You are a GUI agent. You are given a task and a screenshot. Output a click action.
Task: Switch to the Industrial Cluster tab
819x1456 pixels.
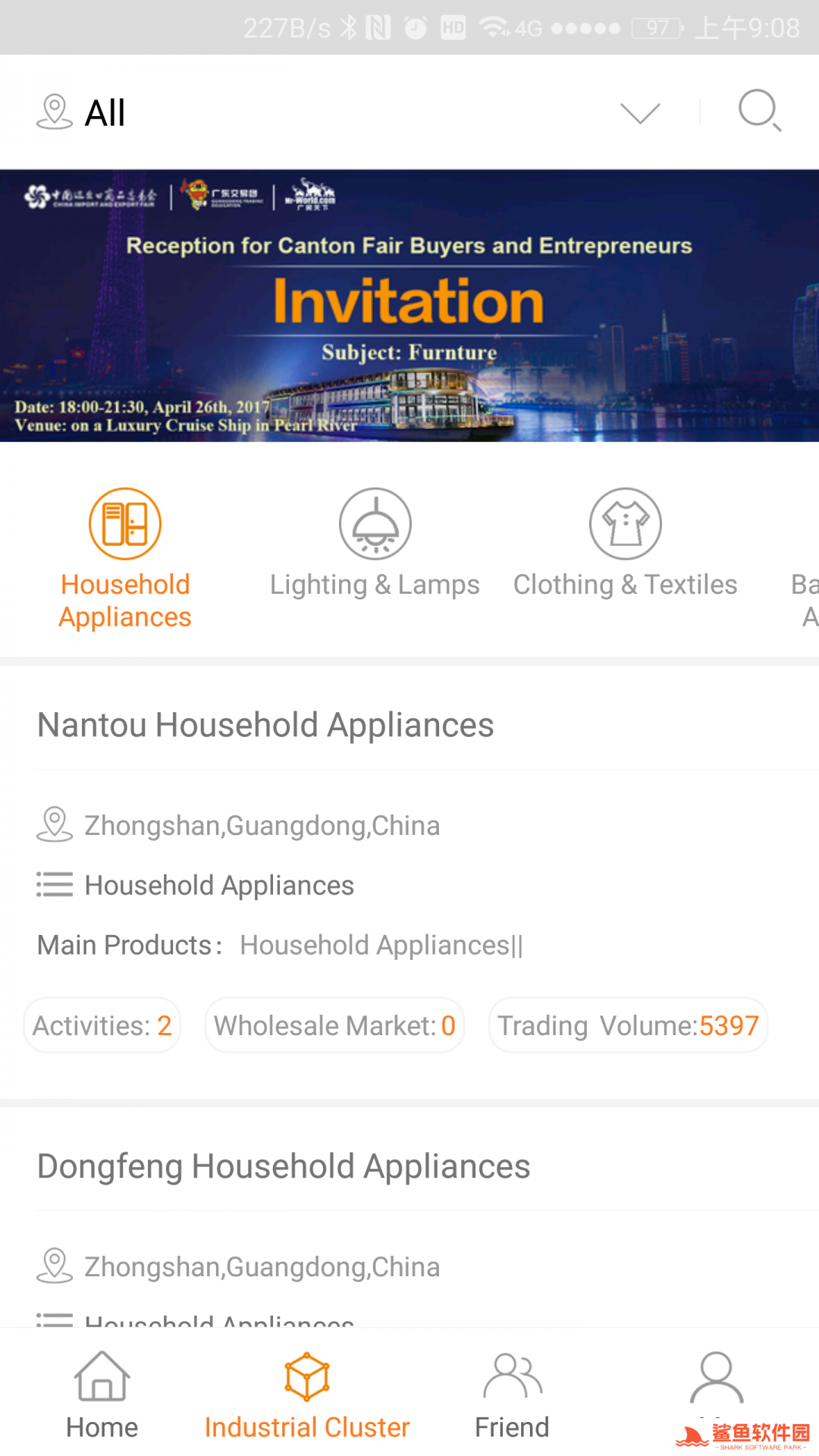[307, 1395]
